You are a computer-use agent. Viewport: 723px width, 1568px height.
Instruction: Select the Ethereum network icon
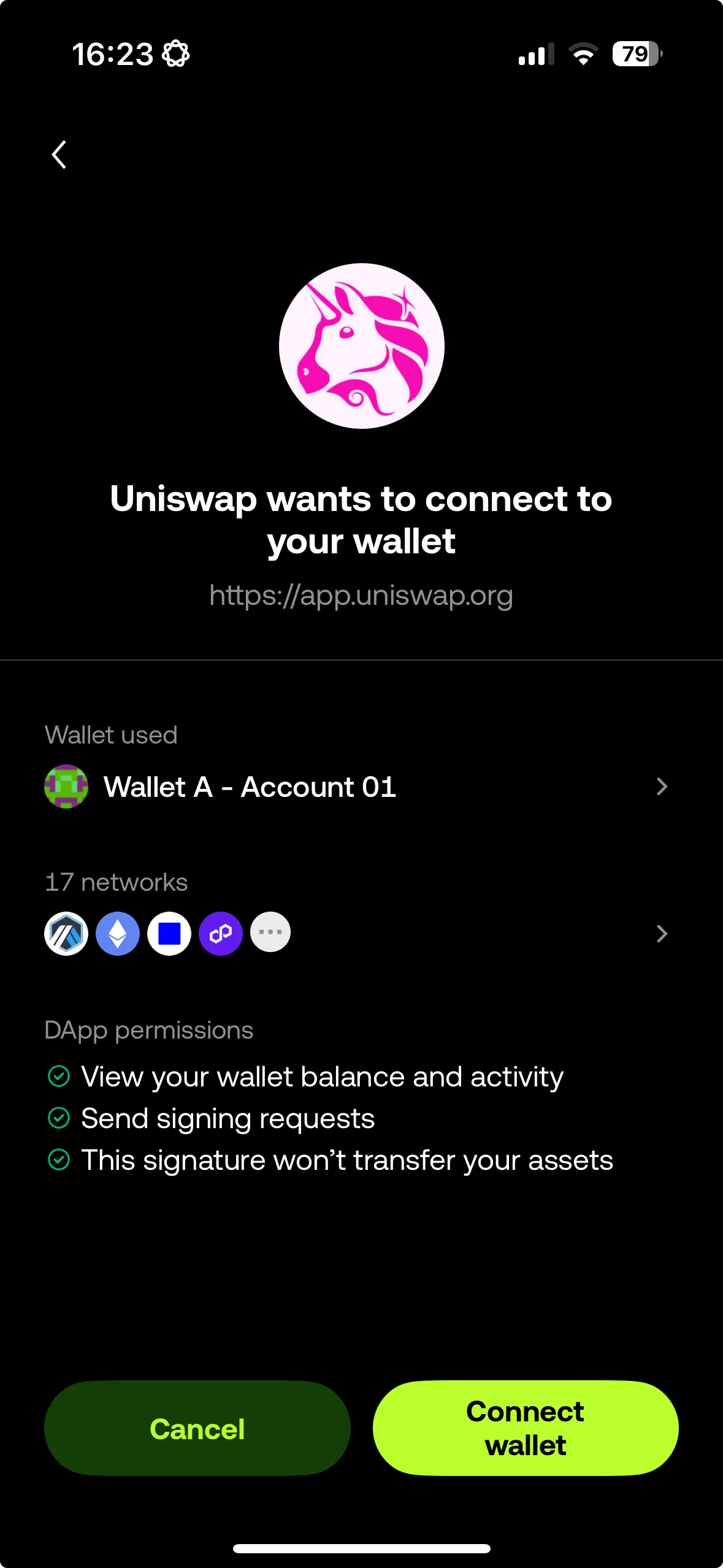[117, 932]
